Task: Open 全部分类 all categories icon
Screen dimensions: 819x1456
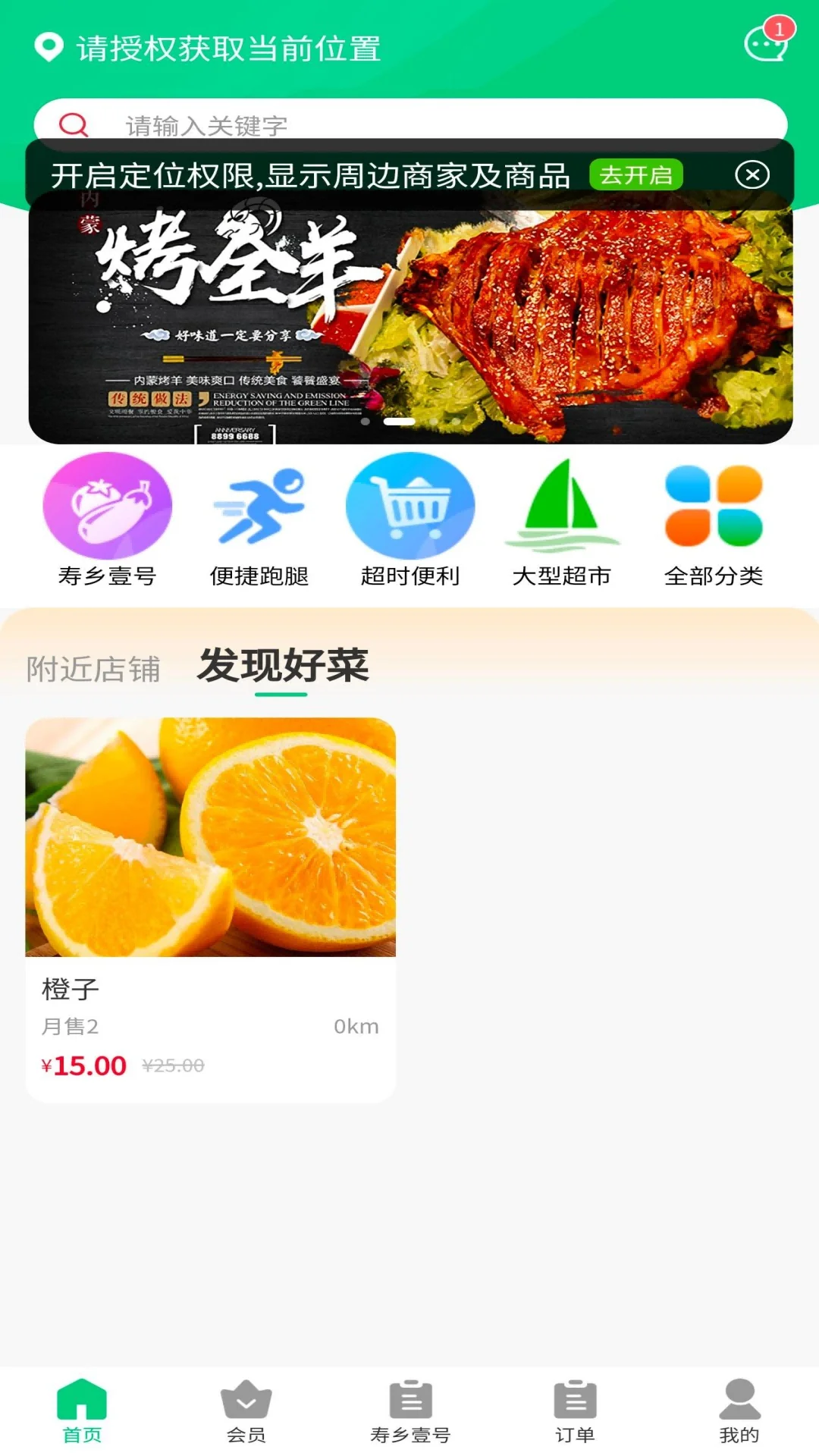Action: (711, 505)
